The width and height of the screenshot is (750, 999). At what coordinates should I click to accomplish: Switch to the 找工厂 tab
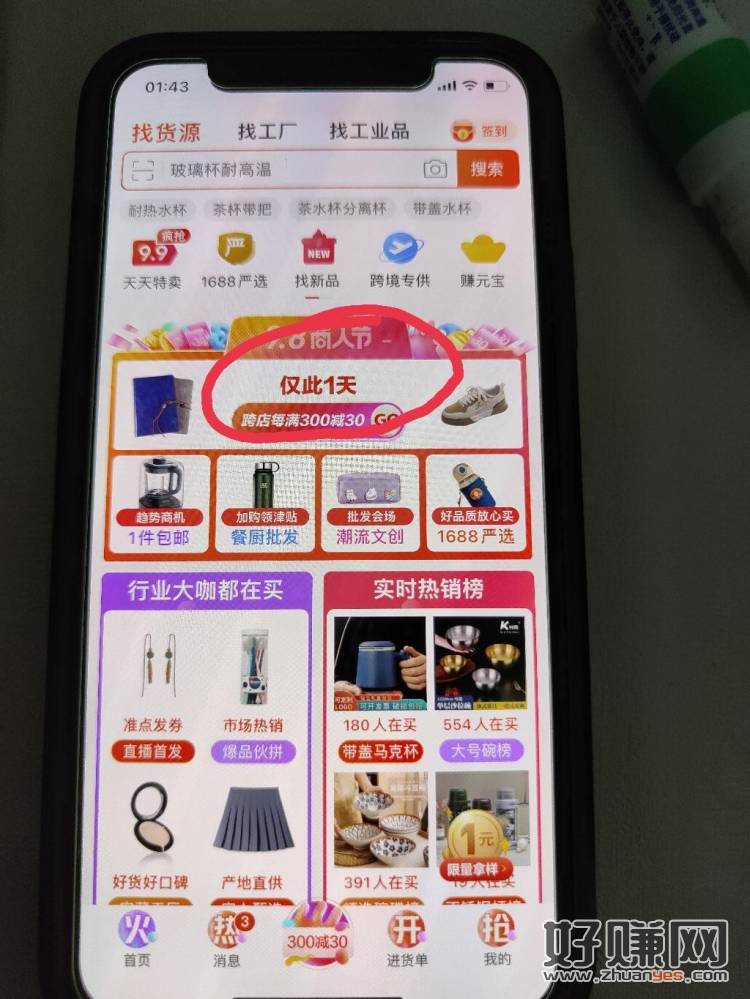pyautogui.click(x=267, y=131)
